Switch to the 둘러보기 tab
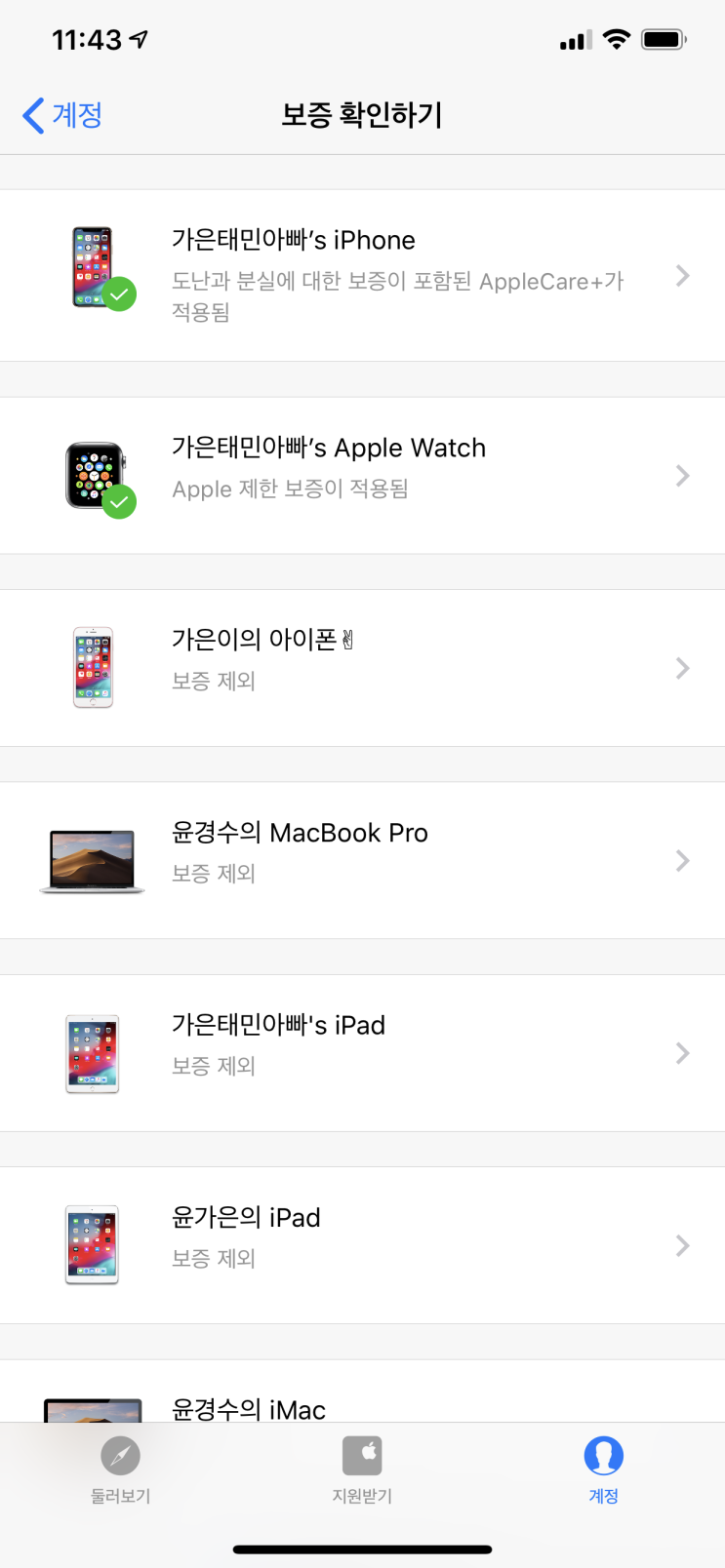The width and height of the screenshot is (725, 1568). (120, 1470)
